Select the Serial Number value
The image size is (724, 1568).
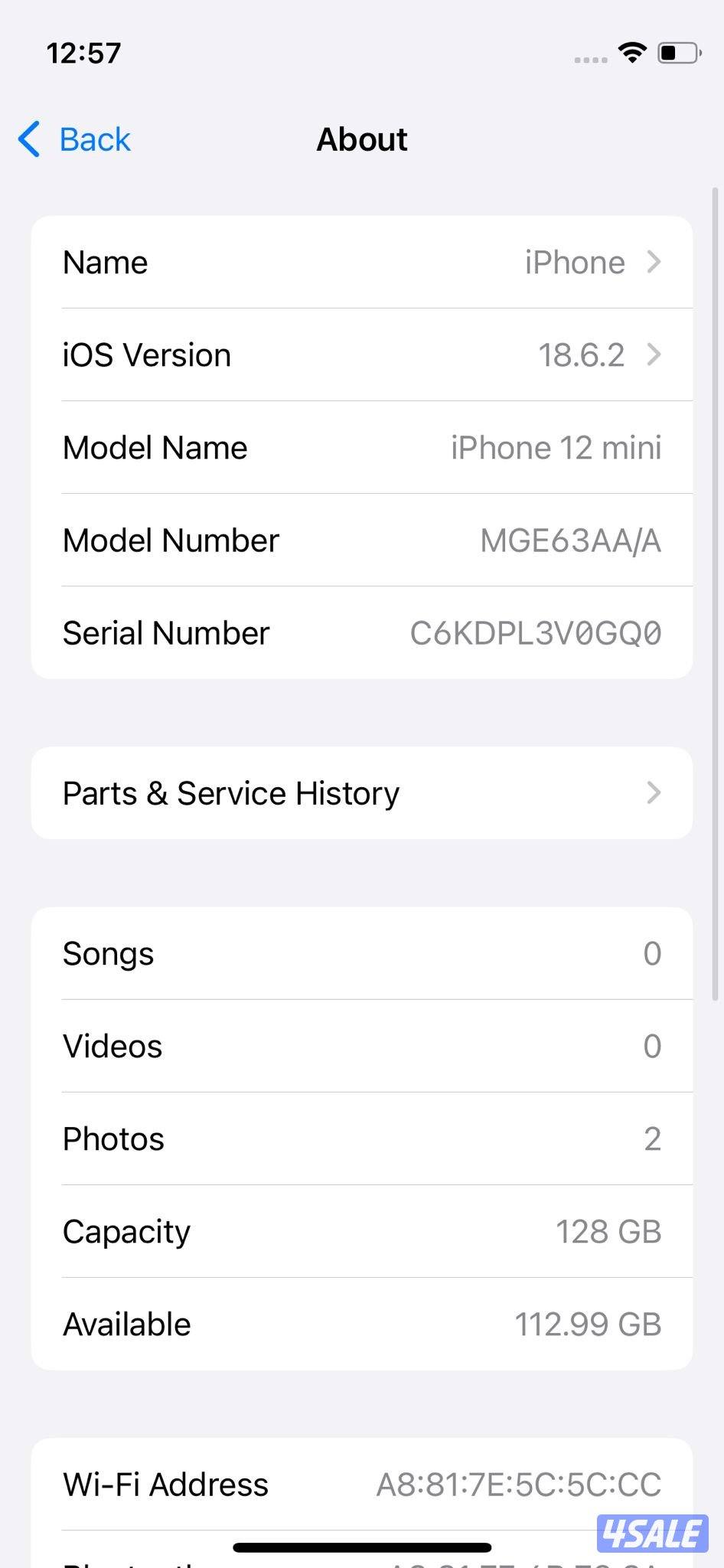tap(534, 633)
